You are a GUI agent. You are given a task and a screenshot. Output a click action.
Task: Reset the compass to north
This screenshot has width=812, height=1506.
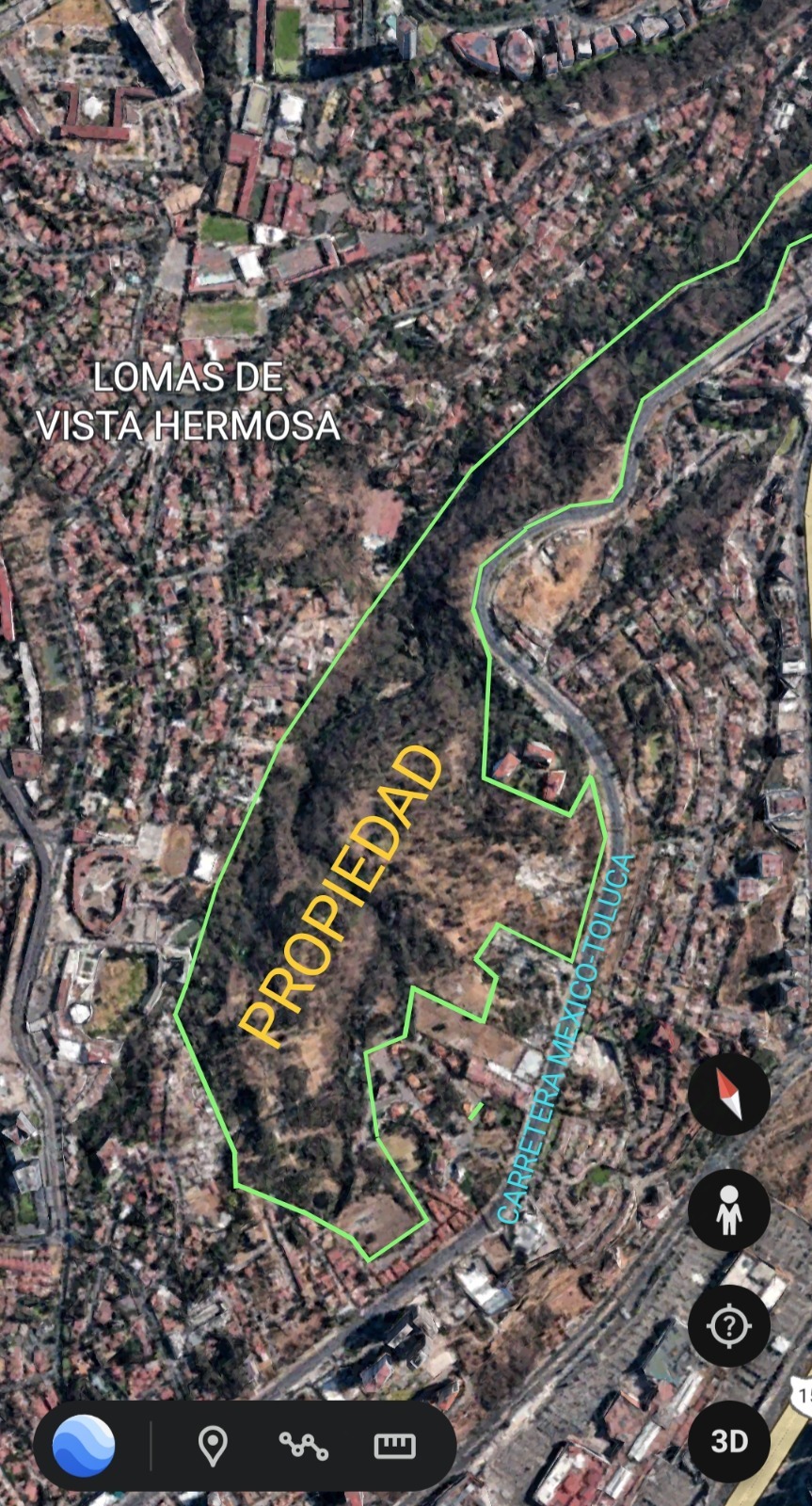[728, 1094]
